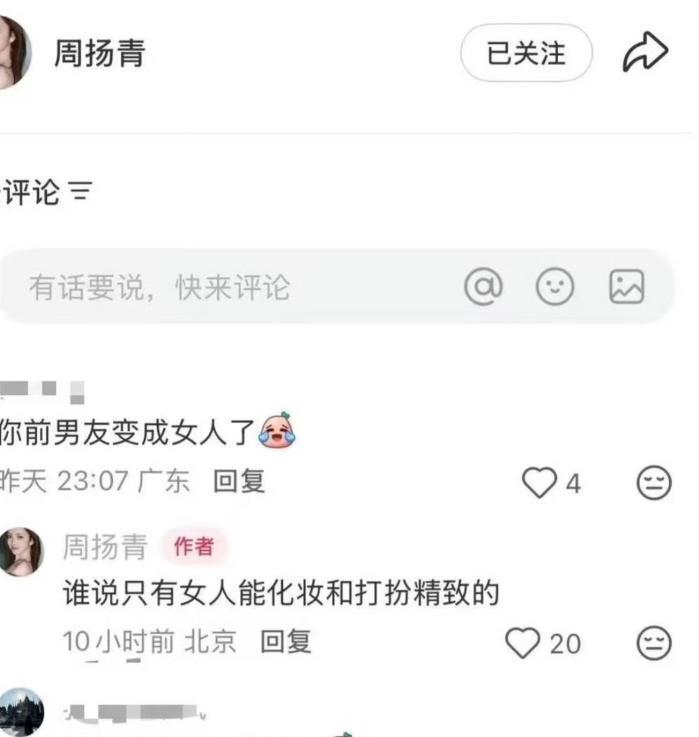Like the 你前男友变成女人了 comment
This screenshot has width=699, height=737.
point(551,482)
